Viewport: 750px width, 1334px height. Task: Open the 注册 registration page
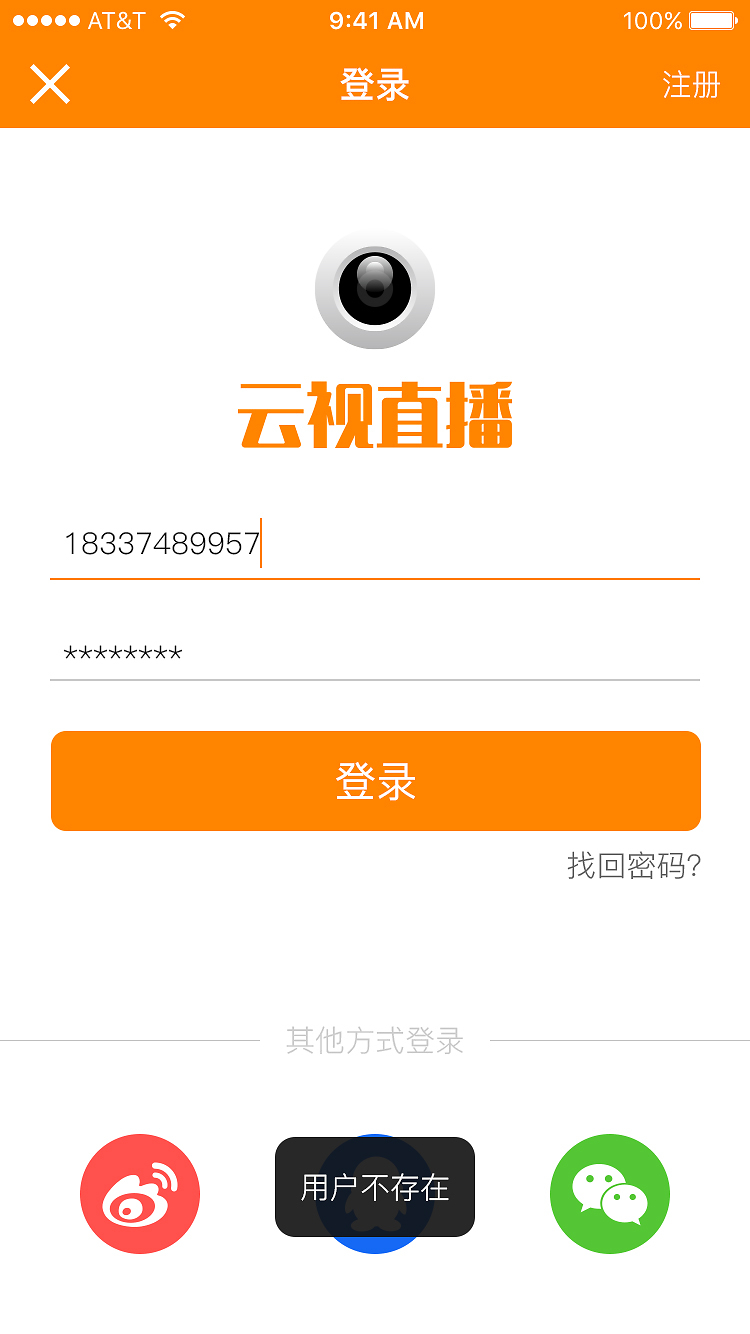(691, 85)
